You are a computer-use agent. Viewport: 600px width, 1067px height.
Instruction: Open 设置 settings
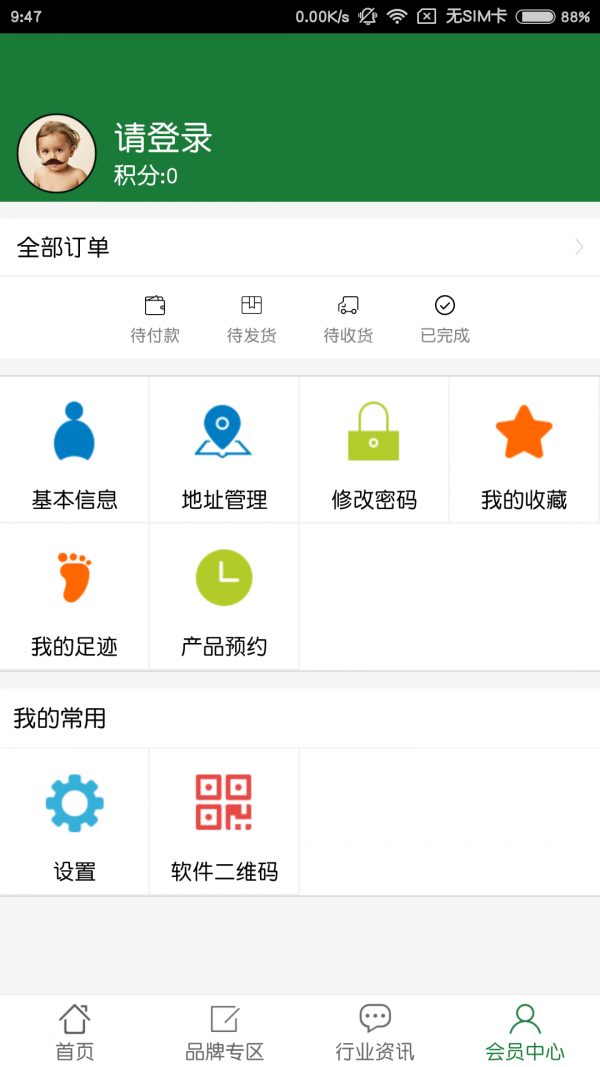click(x=75, y=822)
